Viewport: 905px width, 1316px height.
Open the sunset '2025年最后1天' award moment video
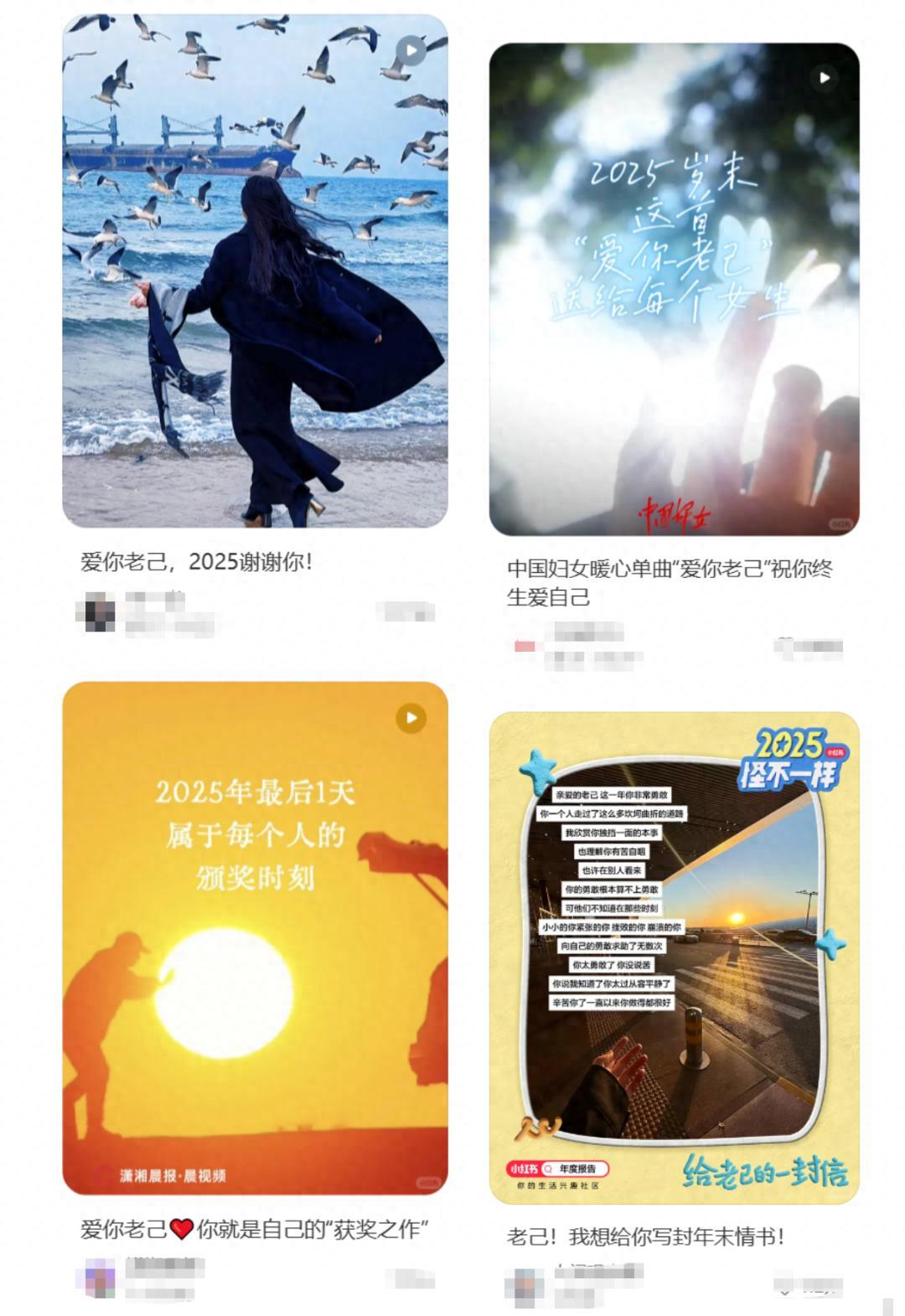(x=255, y=937)
